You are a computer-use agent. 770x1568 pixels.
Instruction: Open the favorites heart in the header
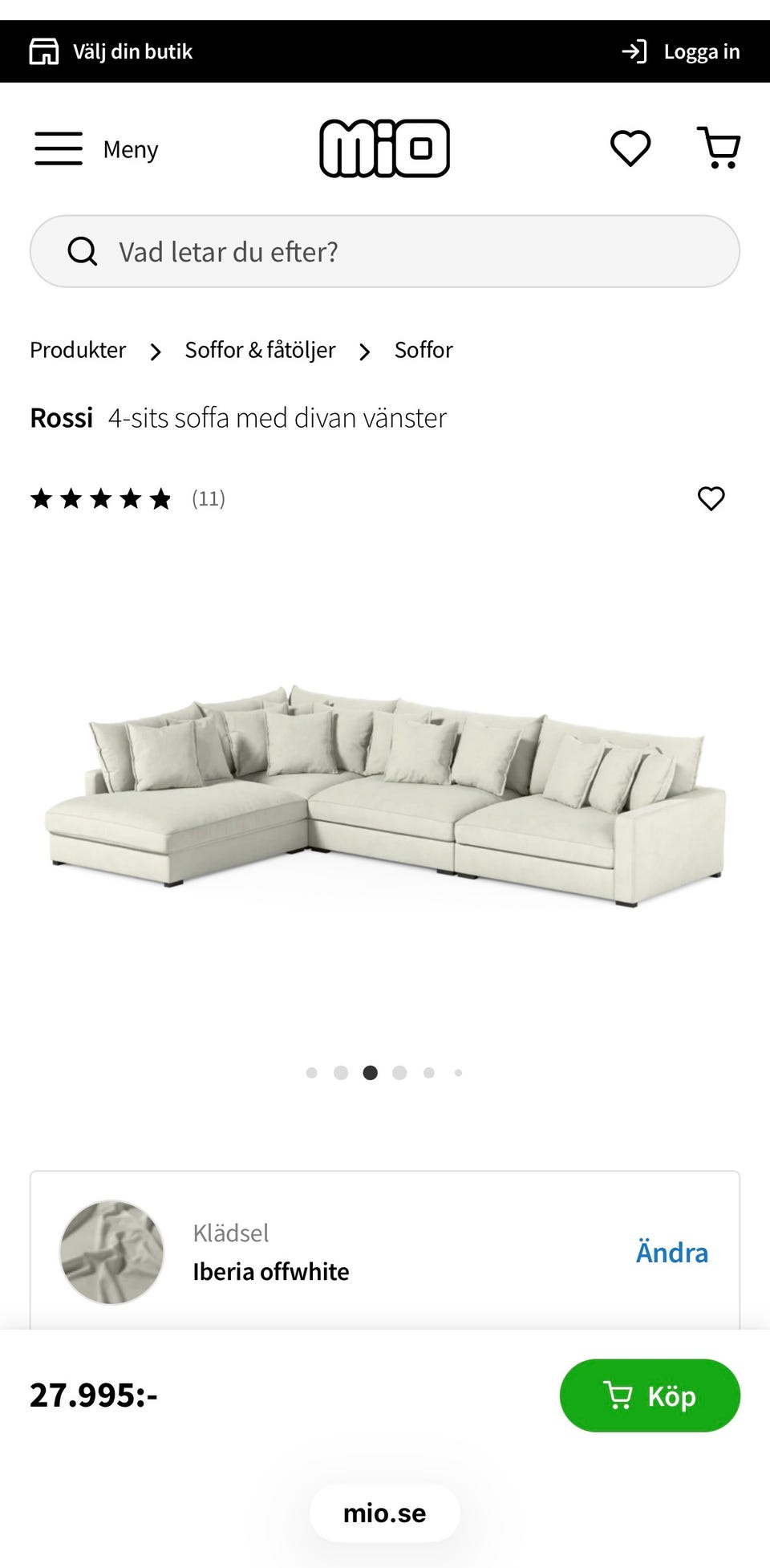[x=630, y=148]
